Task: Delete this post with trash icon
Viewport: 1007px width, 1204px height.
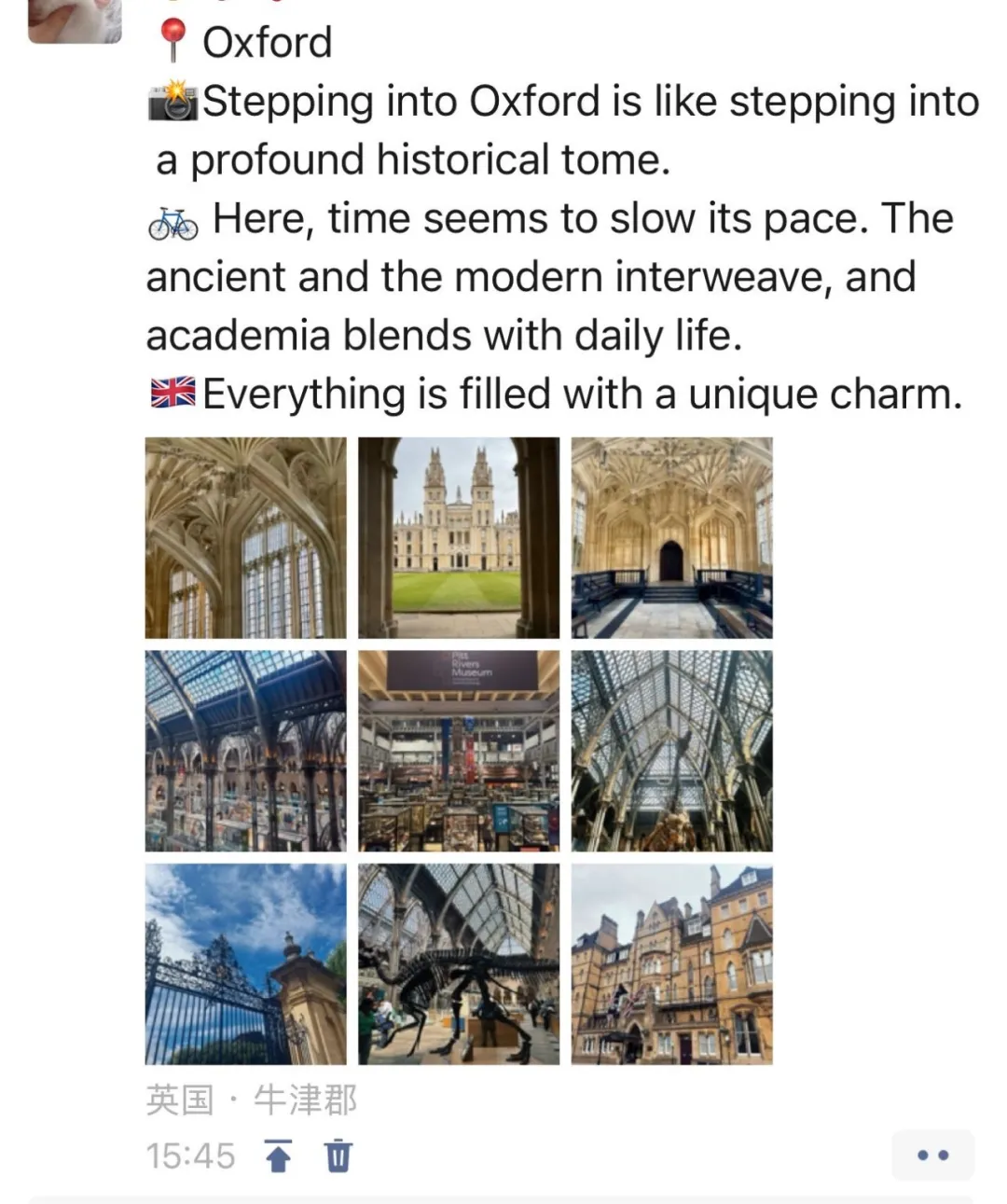Action: pos(338,1156)
